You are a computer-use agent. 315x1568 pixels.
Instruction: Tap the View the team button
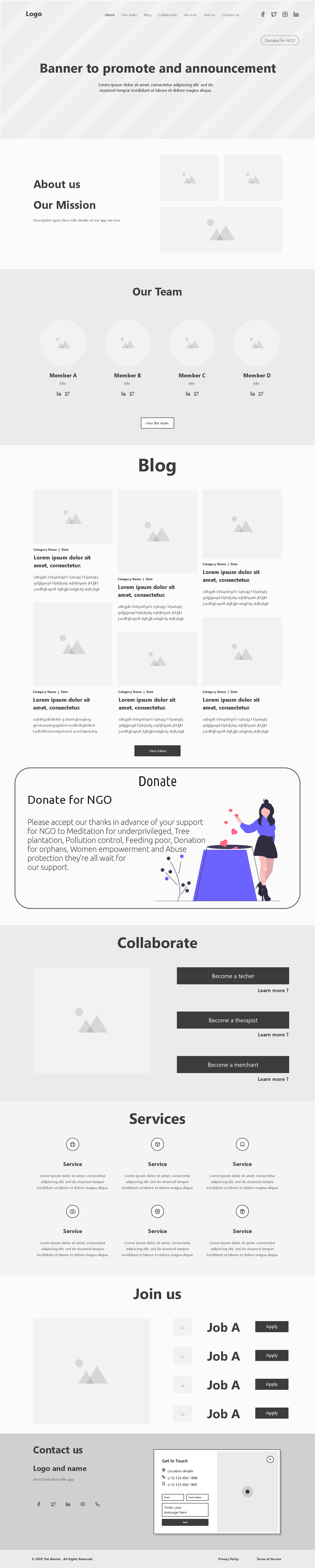coord(157,423)
